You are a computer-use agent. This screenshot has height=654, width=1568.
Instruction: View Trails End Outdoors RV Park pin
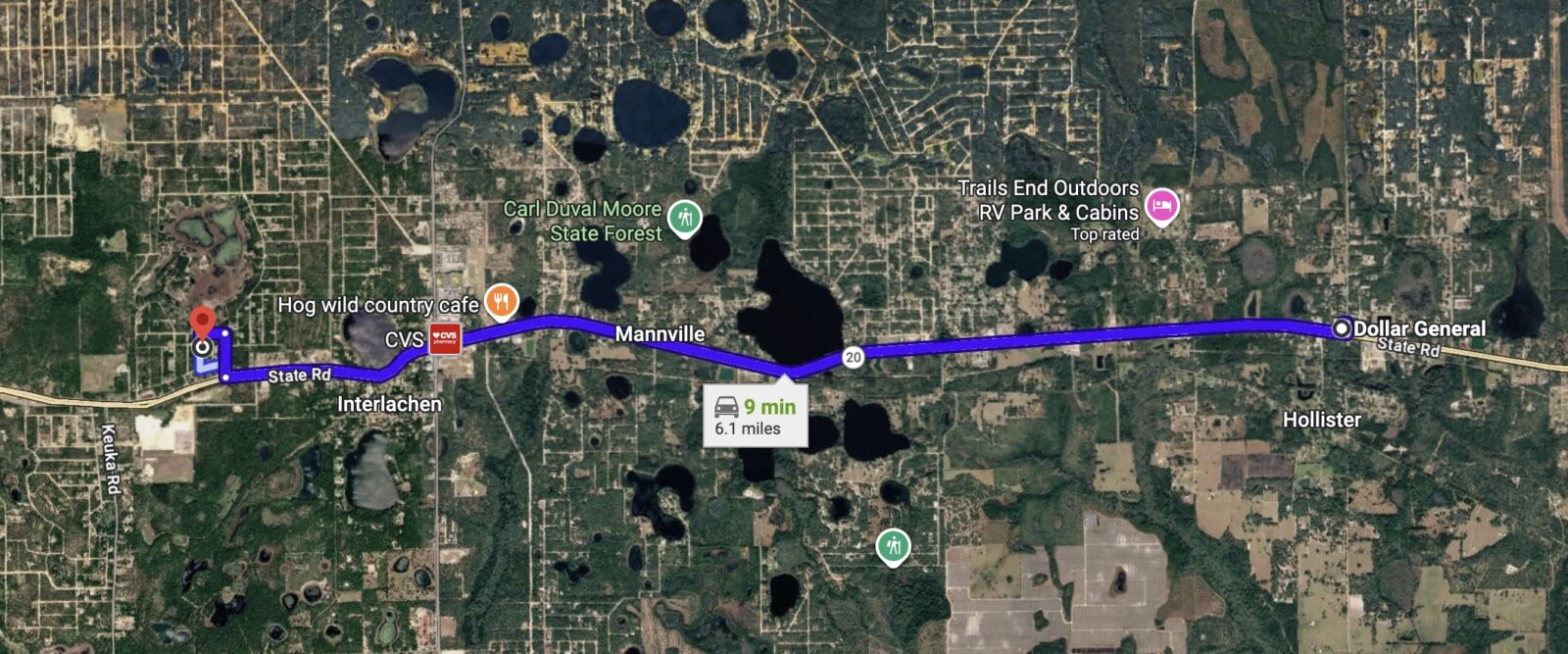click(1161, 206)
